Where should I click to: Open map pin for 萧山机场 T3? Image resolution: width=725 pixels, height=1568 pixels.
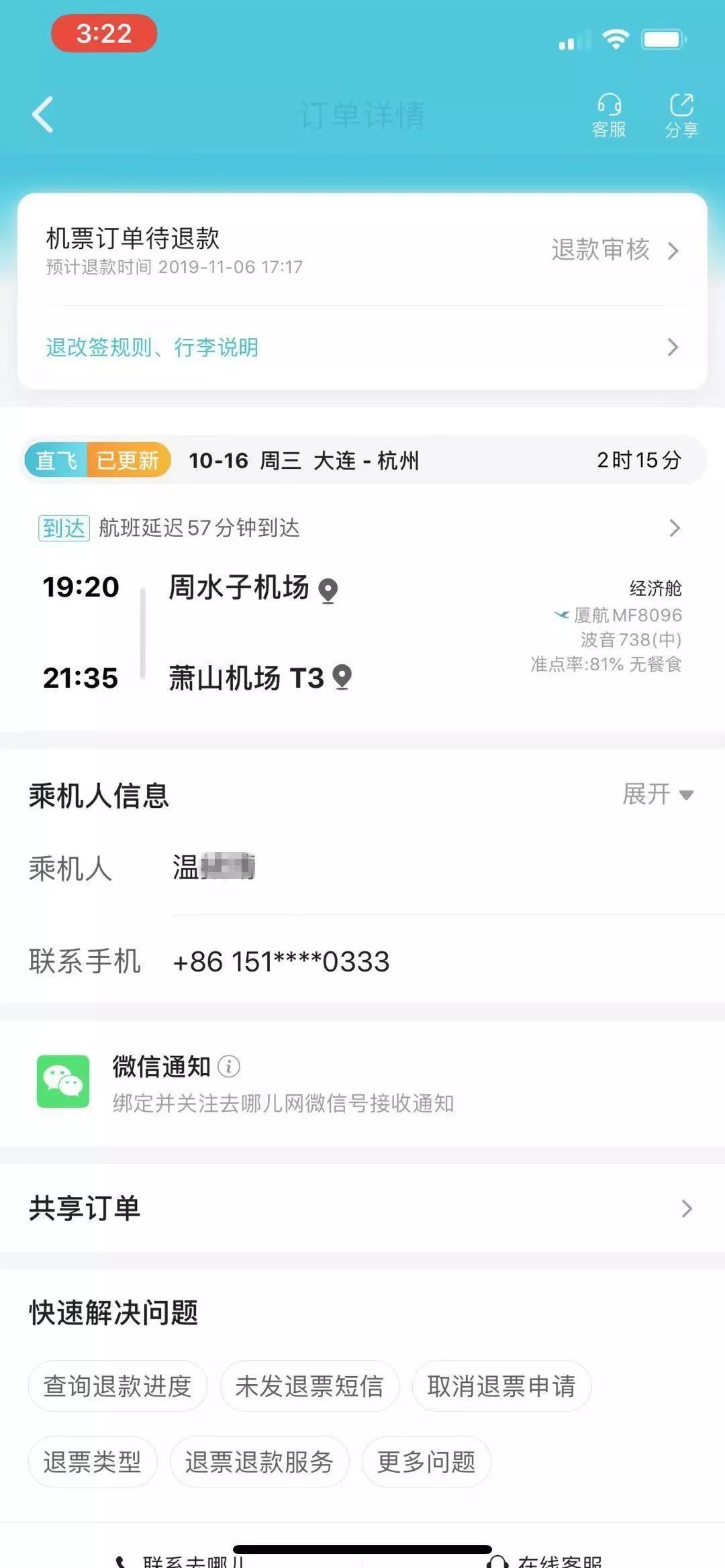342,677
